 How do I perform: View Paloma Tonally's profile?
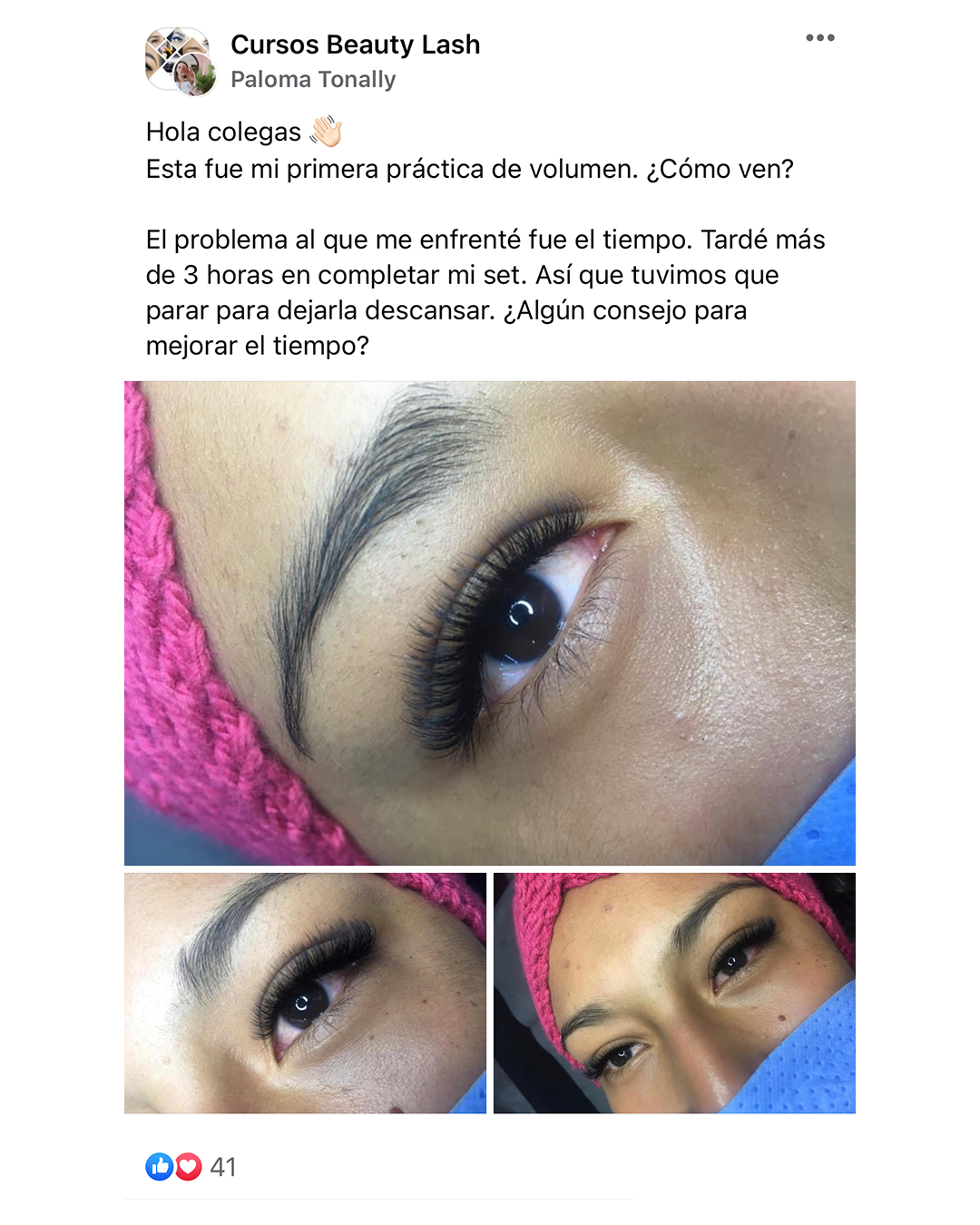(x=313, y=80)
